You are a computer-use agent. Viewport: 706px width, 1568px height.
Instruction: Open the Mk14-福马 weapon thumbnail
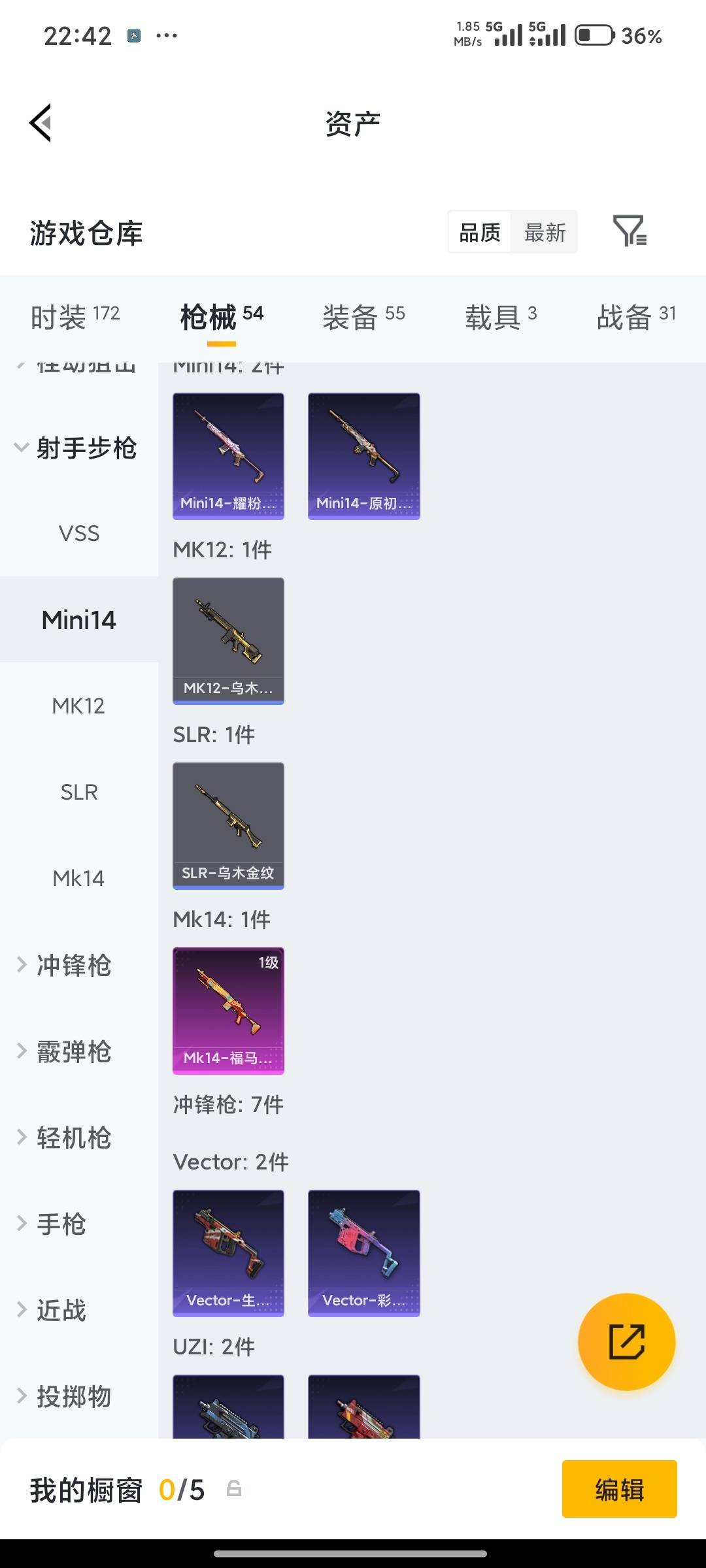coord(227,1009)
